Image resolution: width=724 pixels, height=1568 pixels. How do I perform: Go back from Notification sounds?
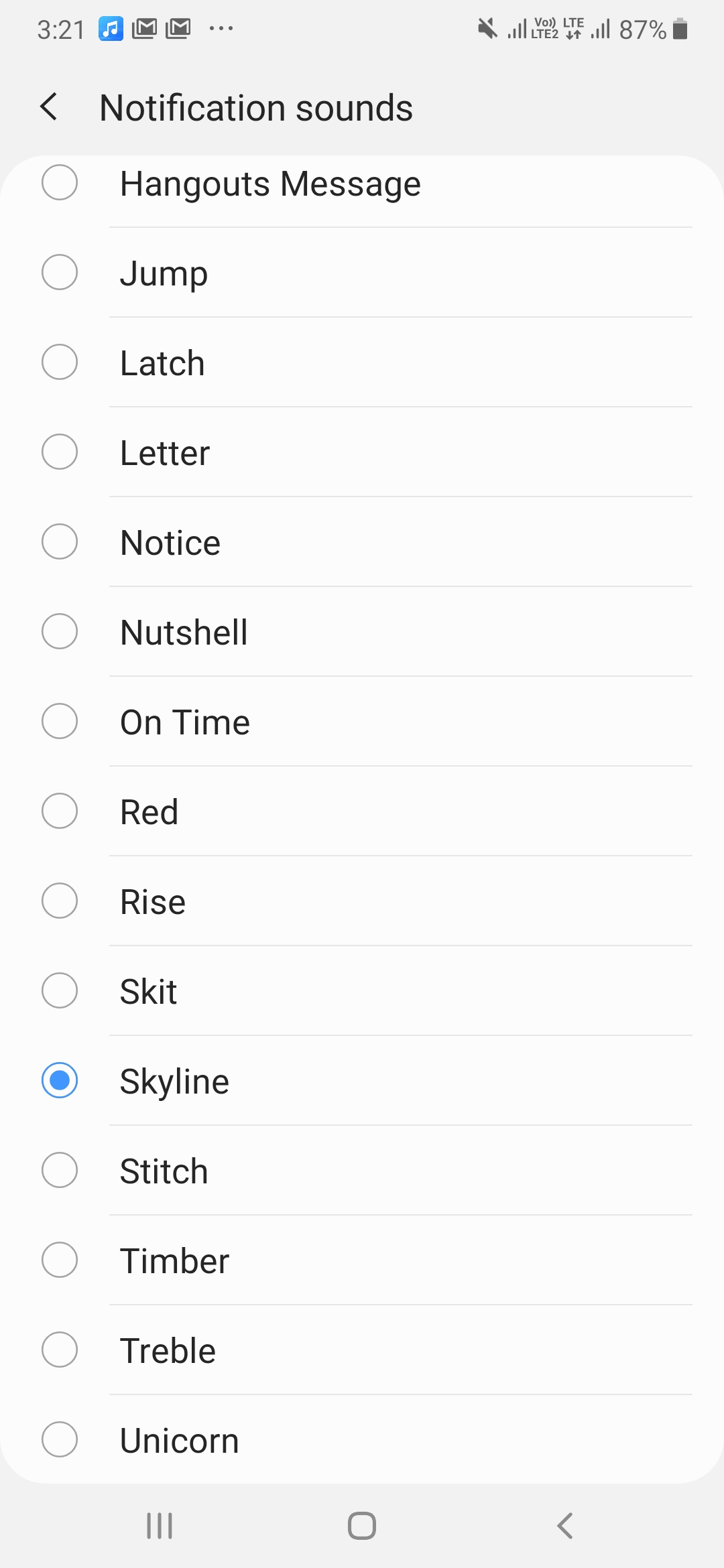point(49,107)
